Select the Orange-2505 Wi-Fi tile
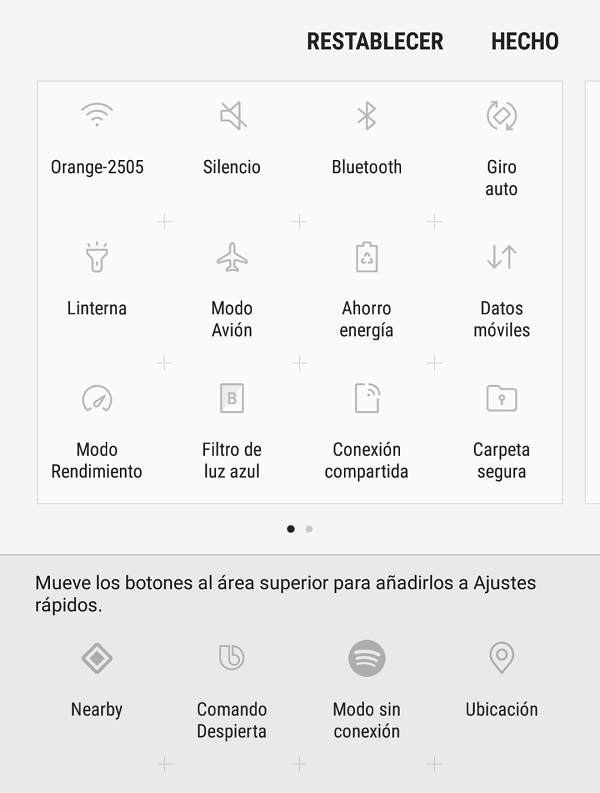600x793 pixels. [x=97, y=117]
